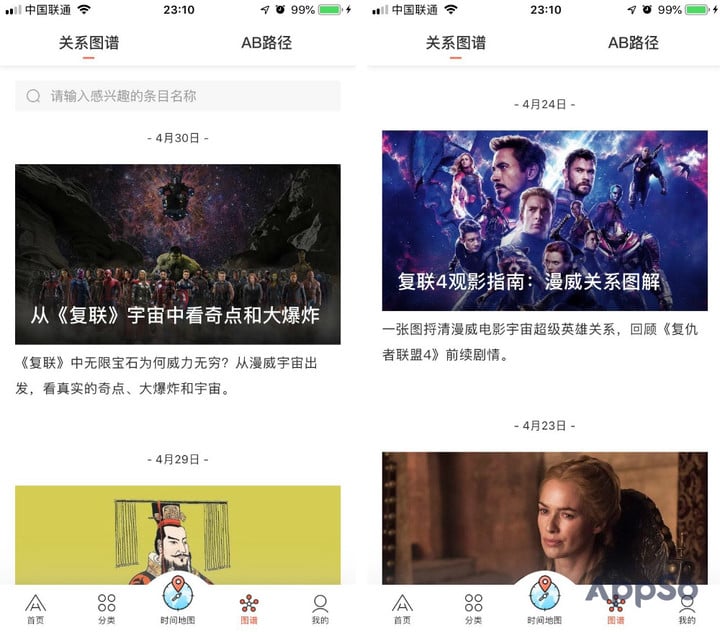Viewport: 720px width, 633px height.
Task: Open the 复联4观影指南:漫威关系图解 card
Action: pos(544,221)
